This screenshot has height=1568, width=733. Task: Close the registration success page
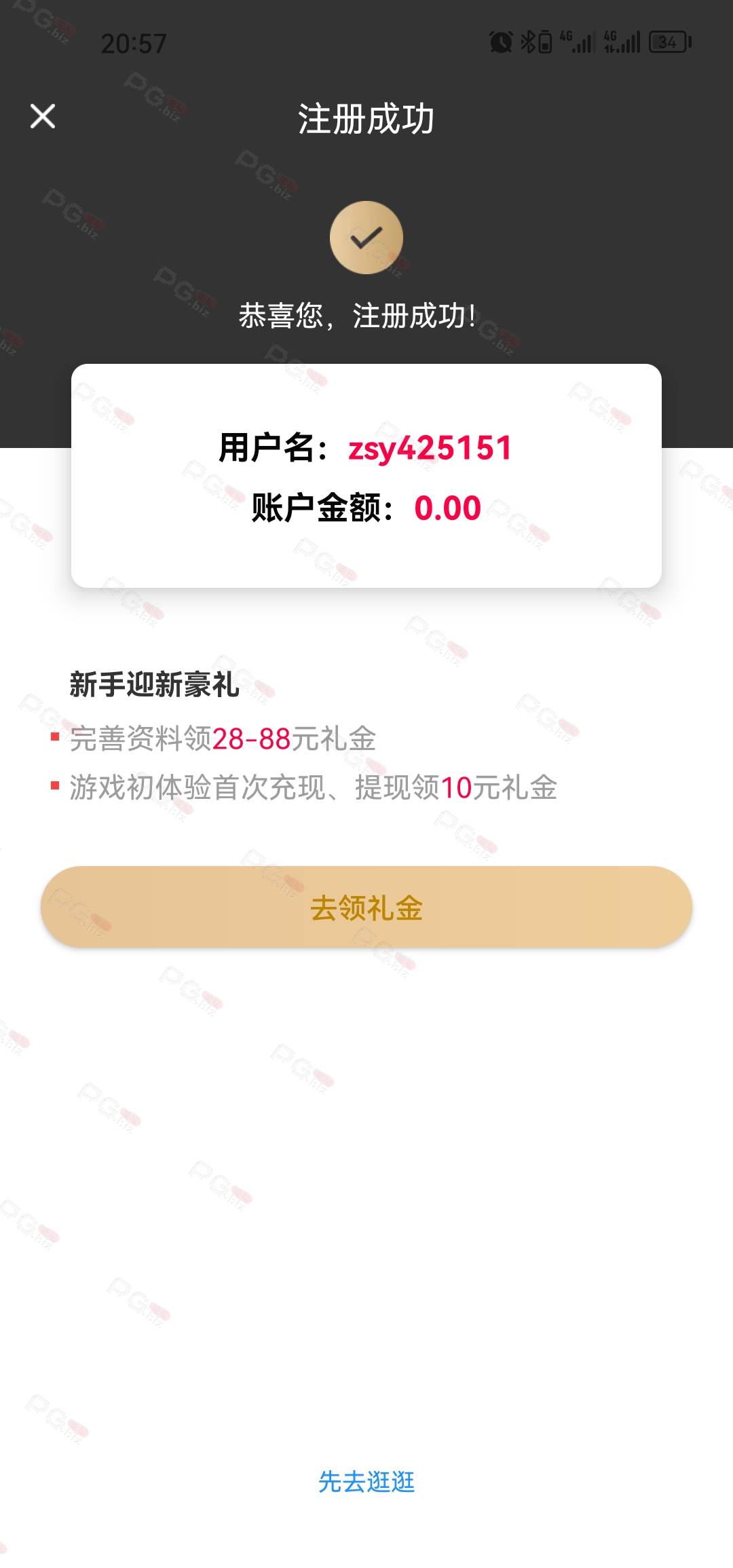pos(43,117)
